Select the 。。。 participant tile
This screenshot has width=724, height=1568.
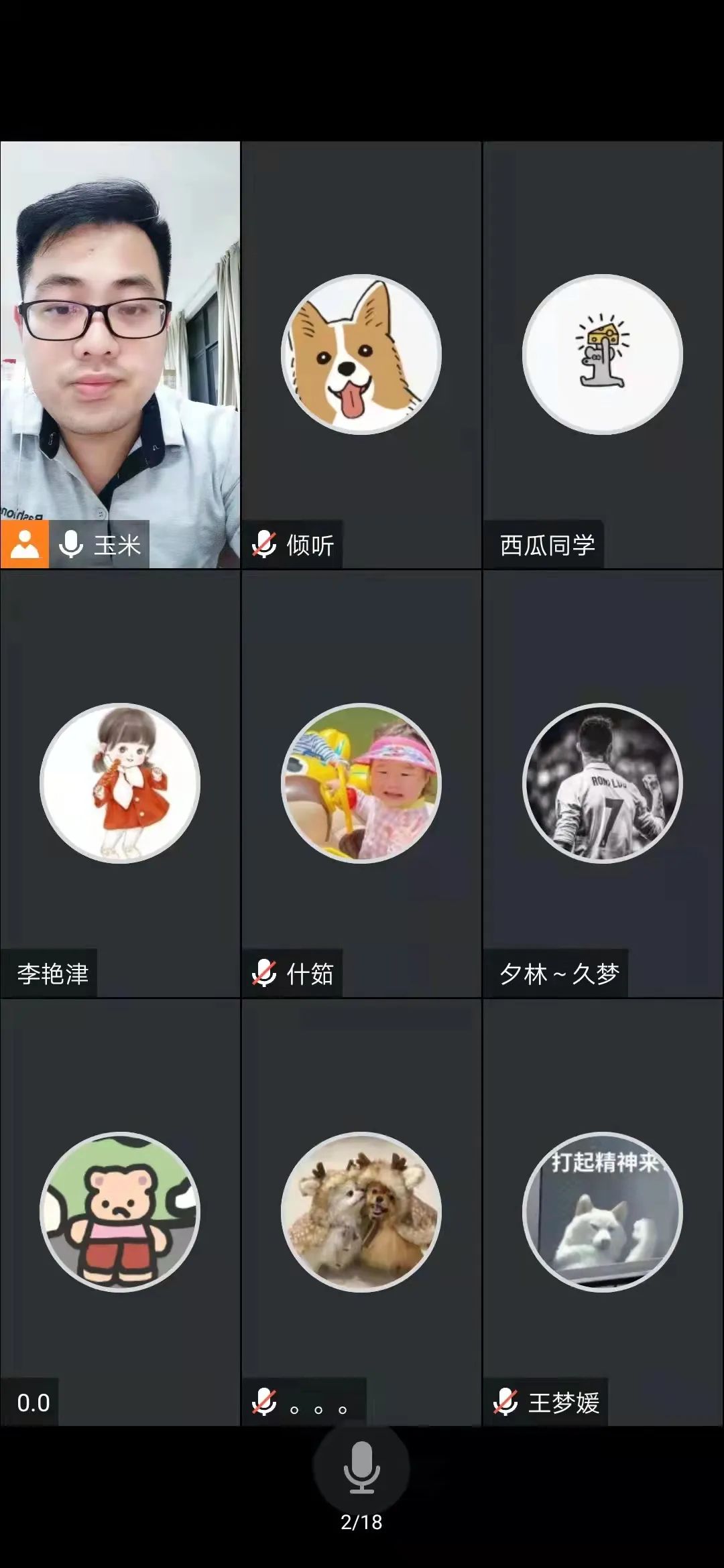tap(361, 1212)
